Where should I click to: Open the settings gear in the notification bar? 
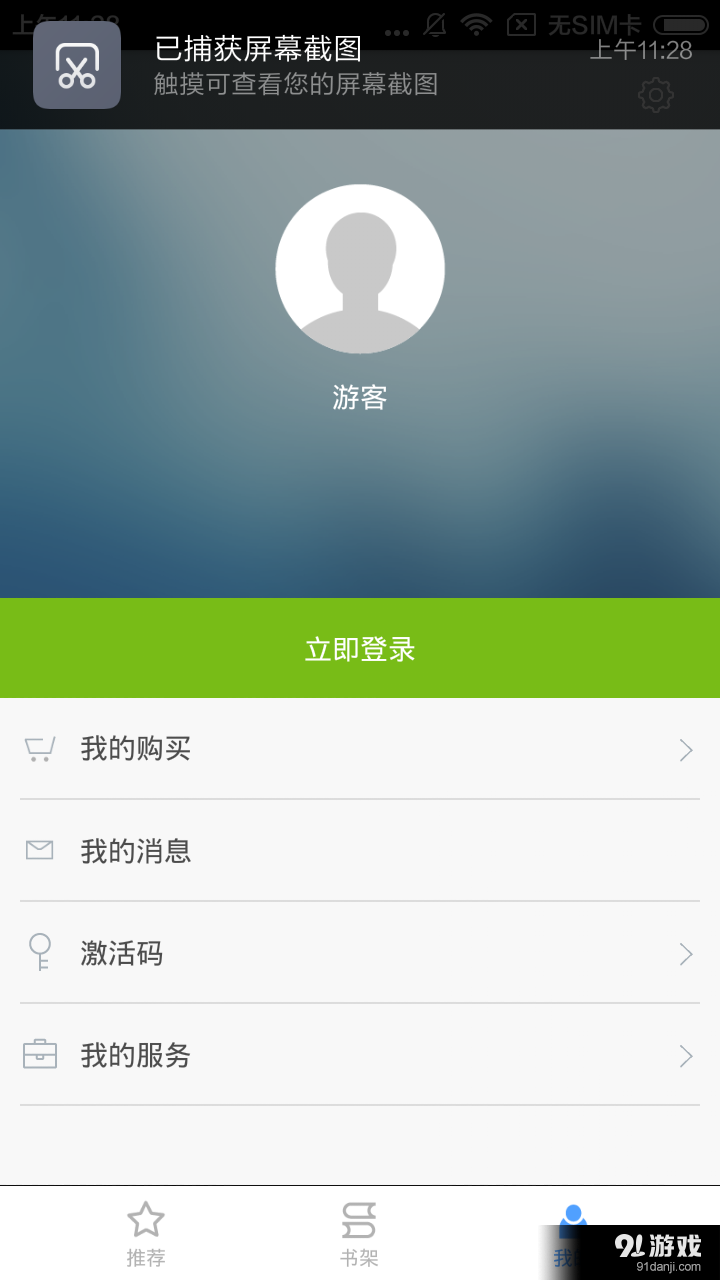click(655, 95)
